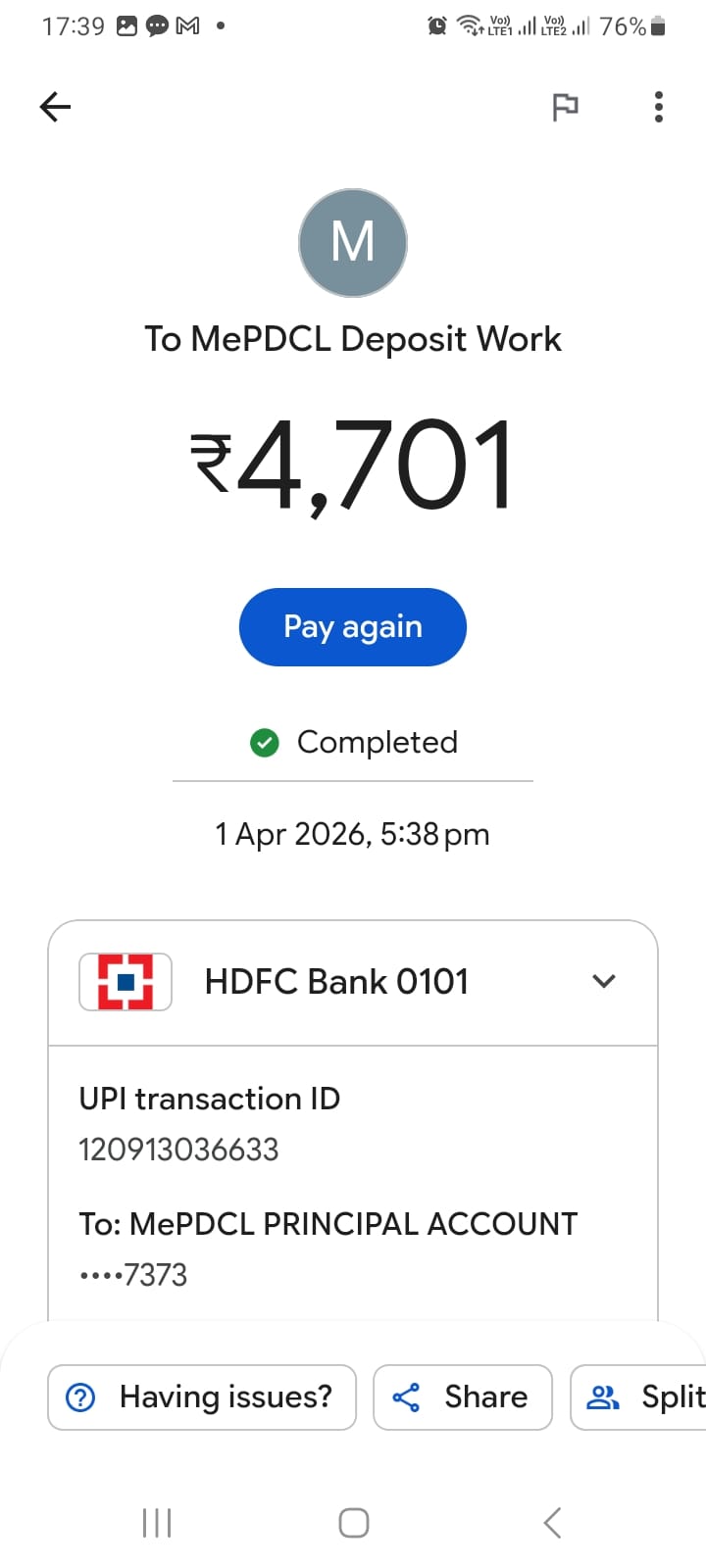Go to the home screen
Screen dimensions: 706x1568
pos(353,1523)
